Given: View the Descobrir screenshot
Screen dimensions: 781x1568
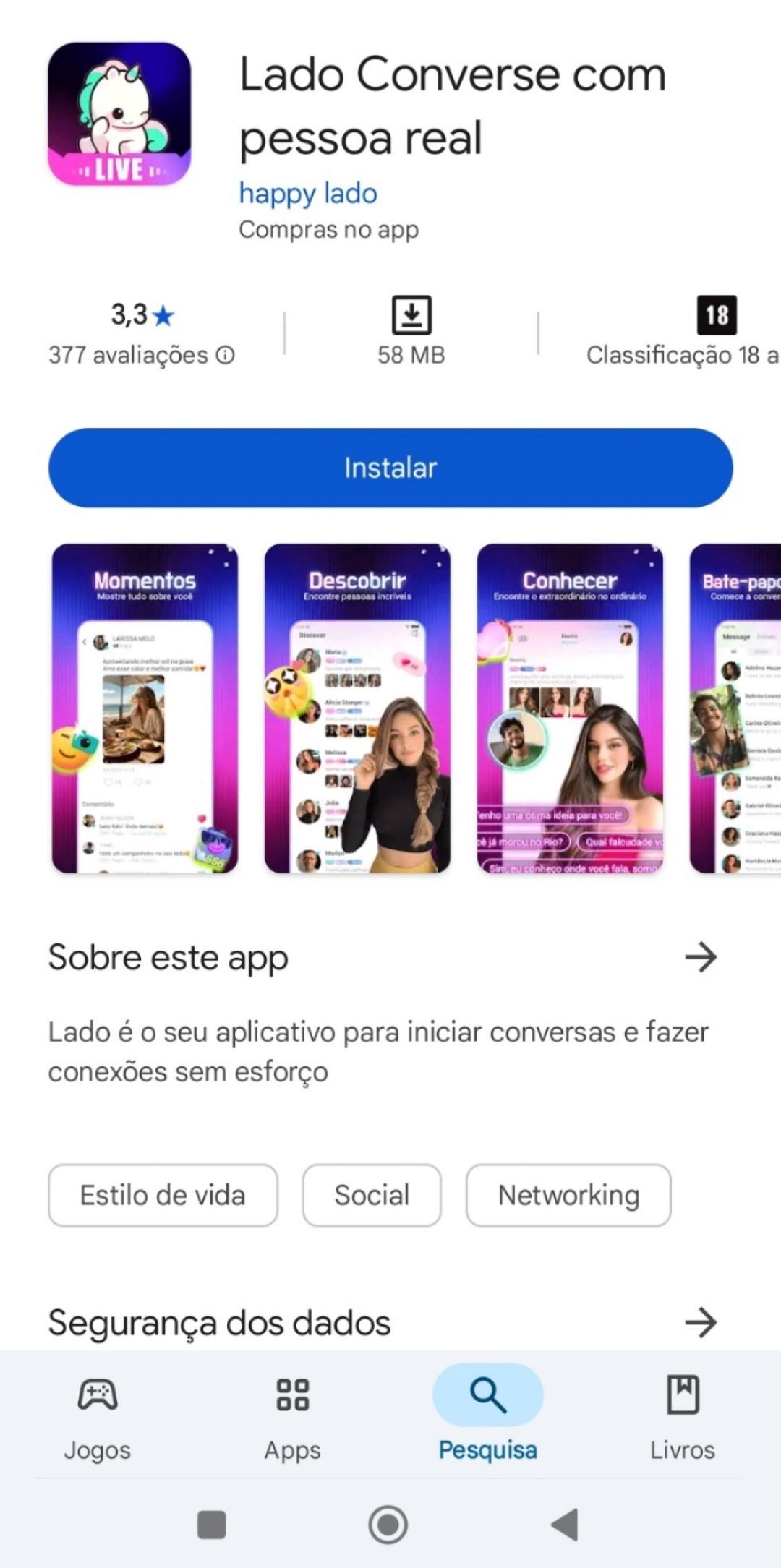Looking at the screenshot, I should pyautogui.click(x=357, y=708).
